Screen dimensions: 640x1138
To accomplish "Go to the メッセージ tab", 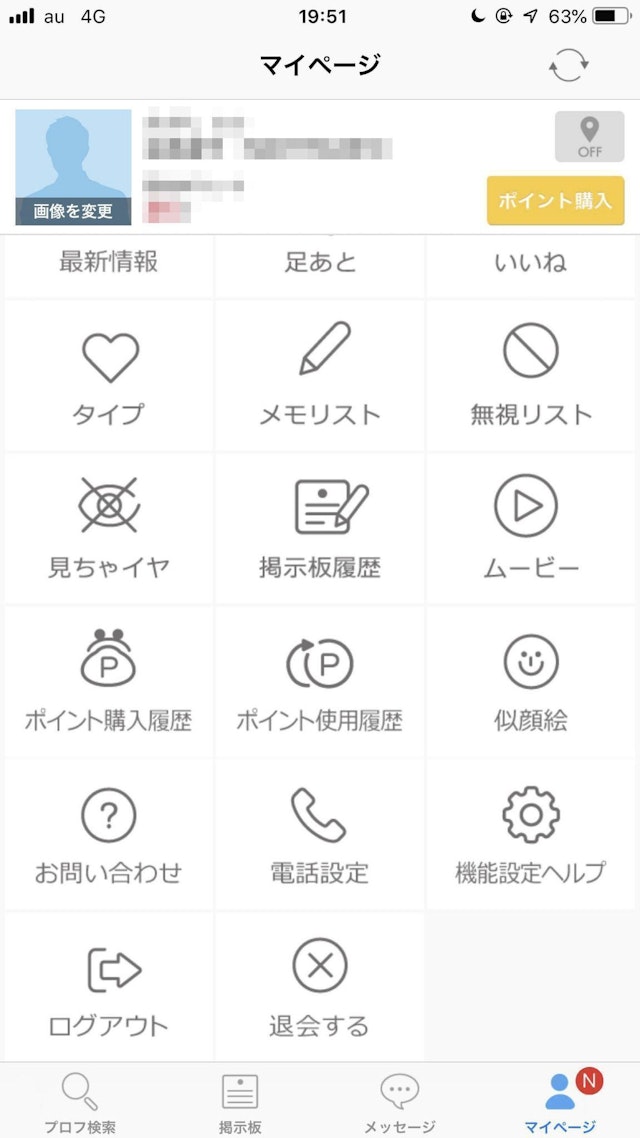I will (x=399, y=1102).
